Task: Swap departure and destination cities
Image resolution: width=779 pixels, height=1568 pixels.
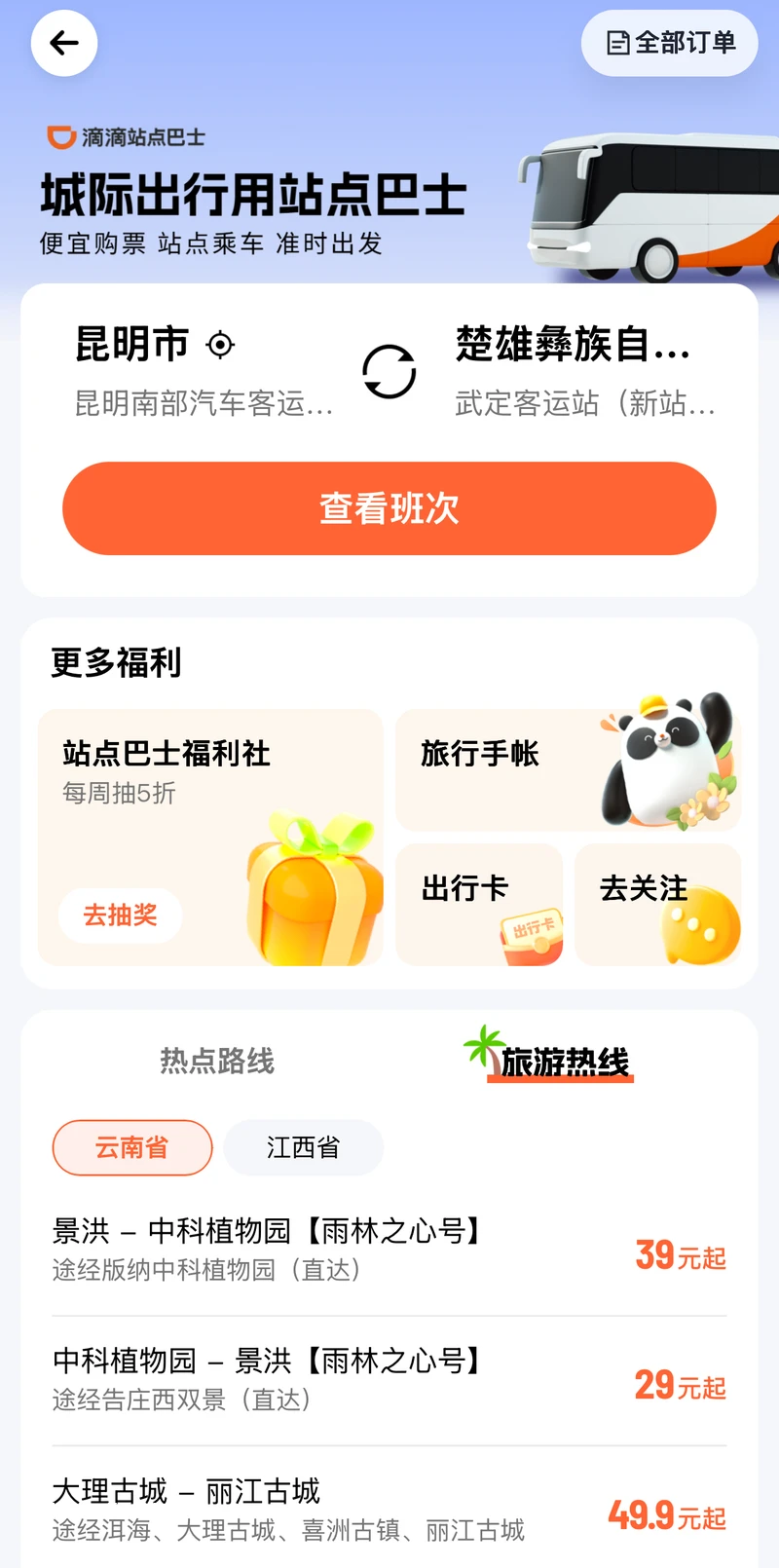Action: [x=389, y=372]
